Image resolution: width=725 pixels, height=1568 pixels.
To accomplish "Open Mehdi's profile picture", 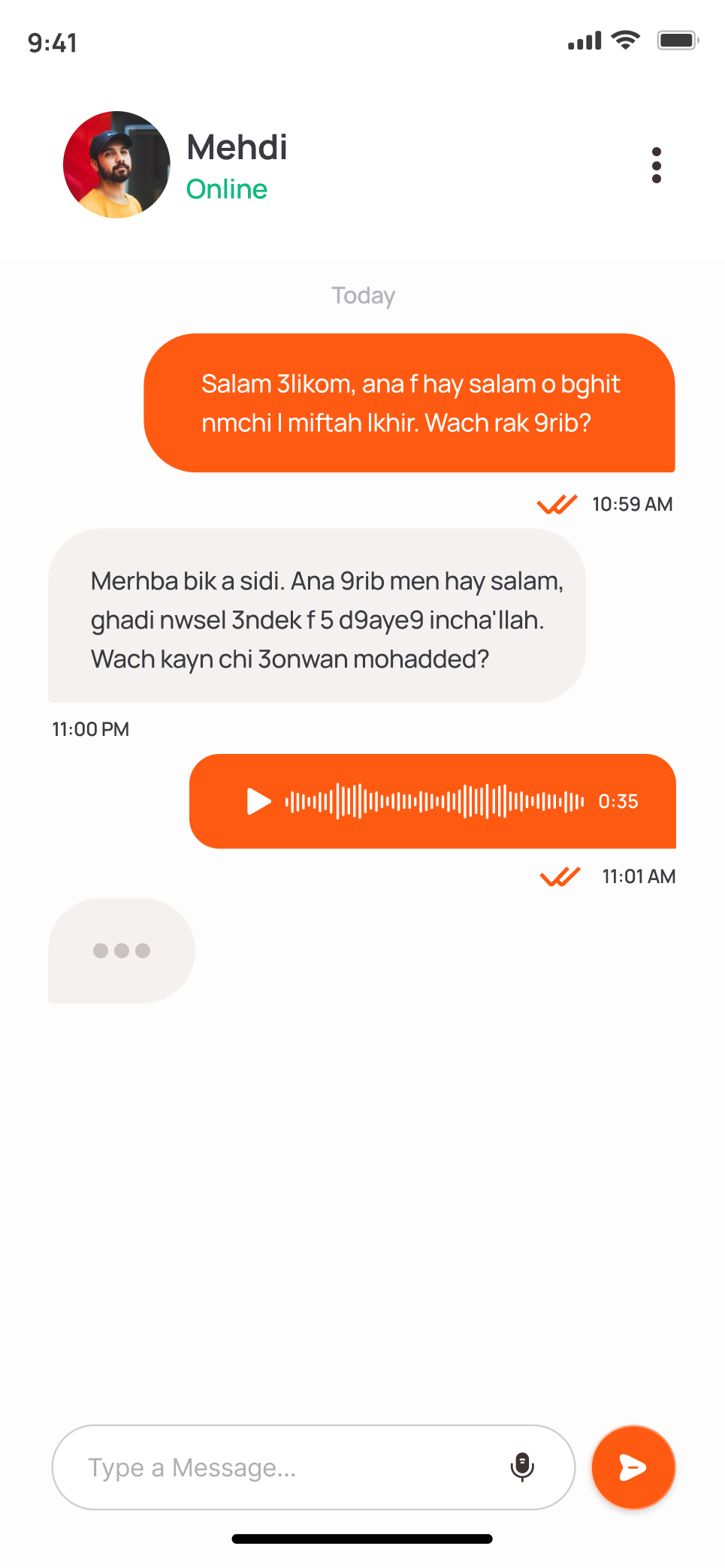I will (116, 165).
